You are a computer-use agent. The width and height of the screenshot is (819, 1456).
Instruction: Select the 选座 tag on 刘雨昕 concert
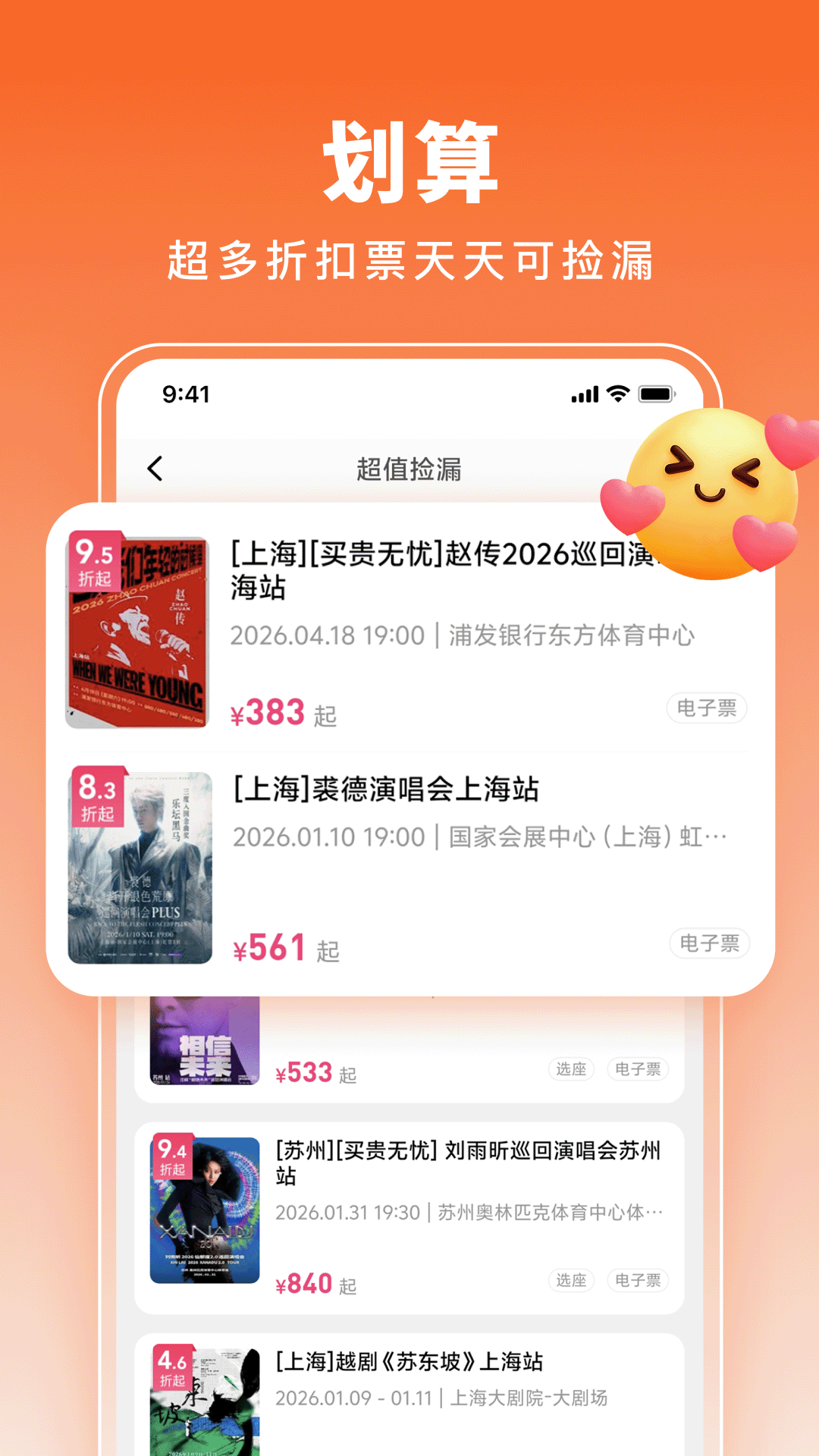pos(570,1279)
